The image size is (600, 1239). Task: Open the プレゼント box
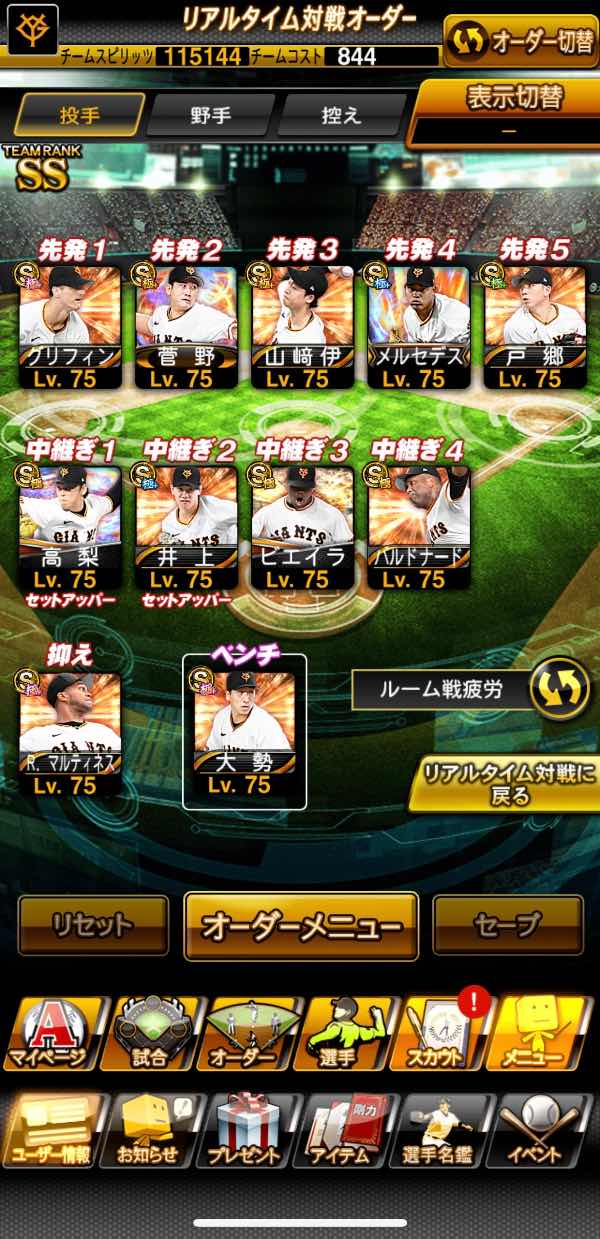coord(245,1131)
